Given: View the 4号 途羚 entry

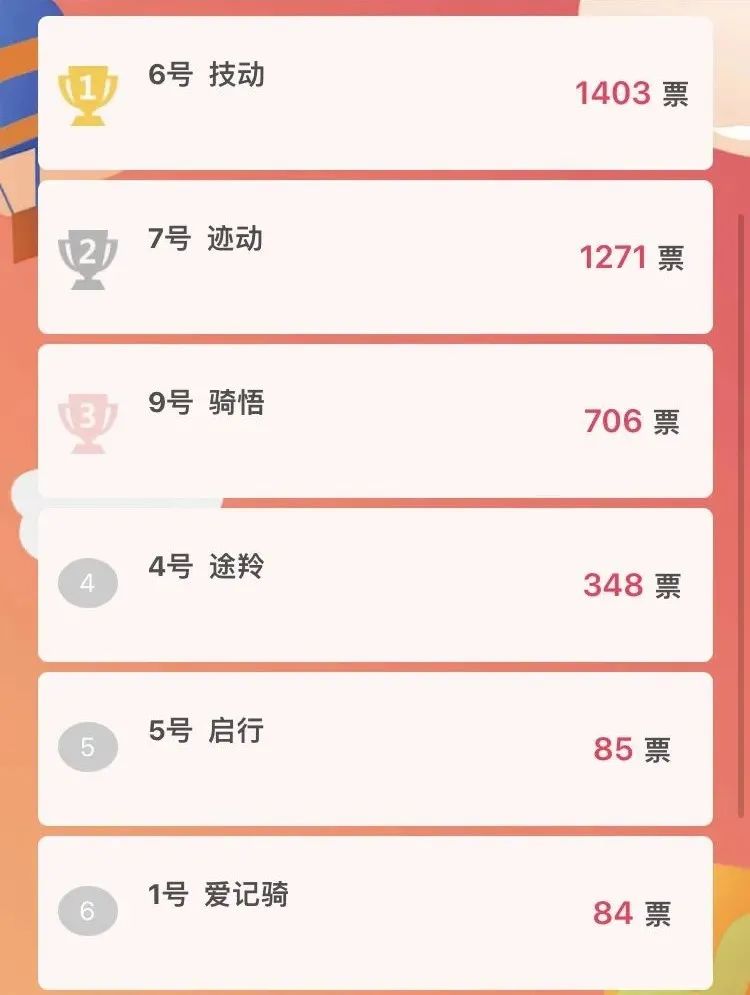Looking at the screenshot, I should (x=375, y=585).
